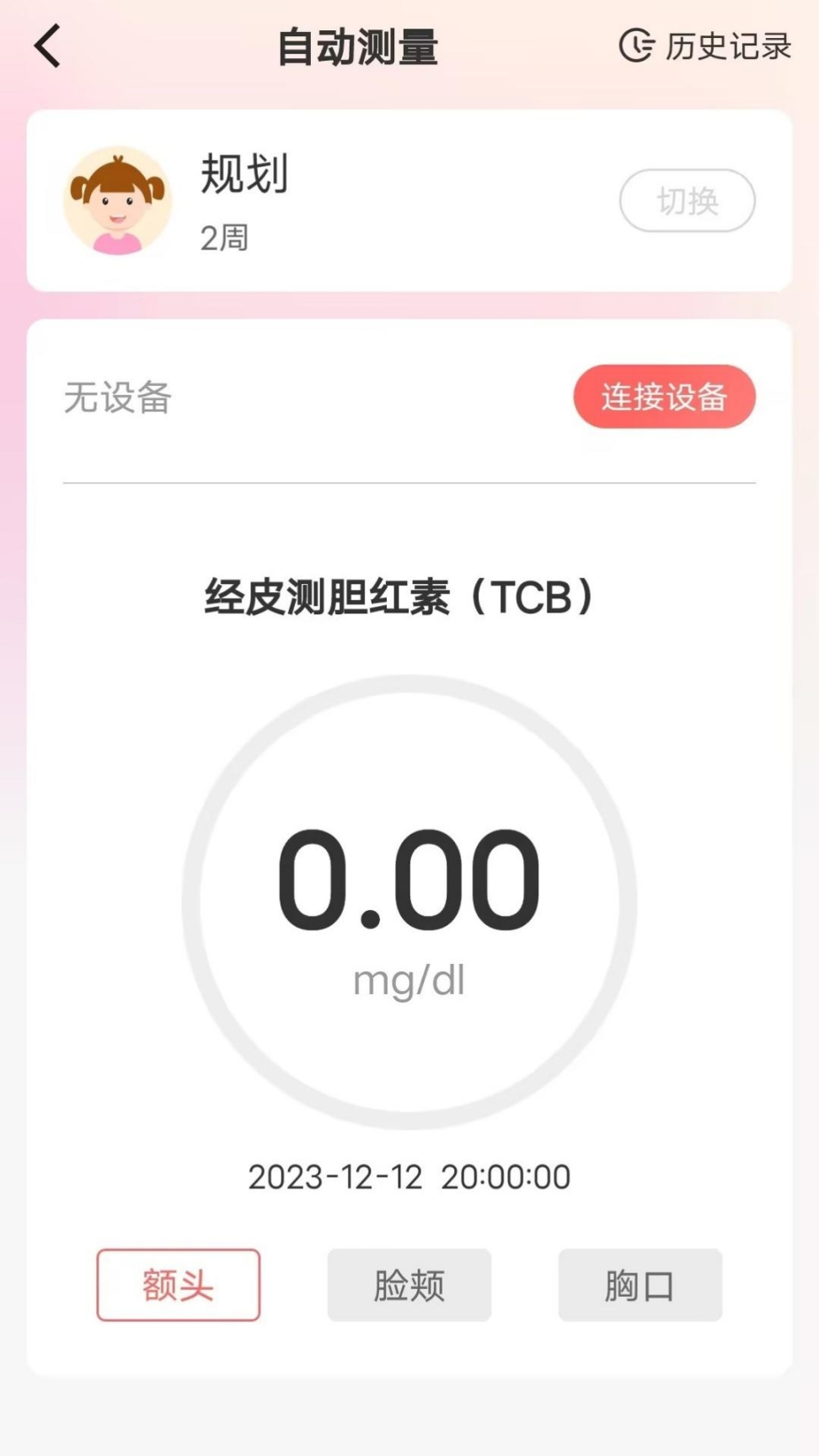The width and height of the screenshot is (819, 1456).
Task: Tap the 切换 switch-profile button
Action: point(687,201)
